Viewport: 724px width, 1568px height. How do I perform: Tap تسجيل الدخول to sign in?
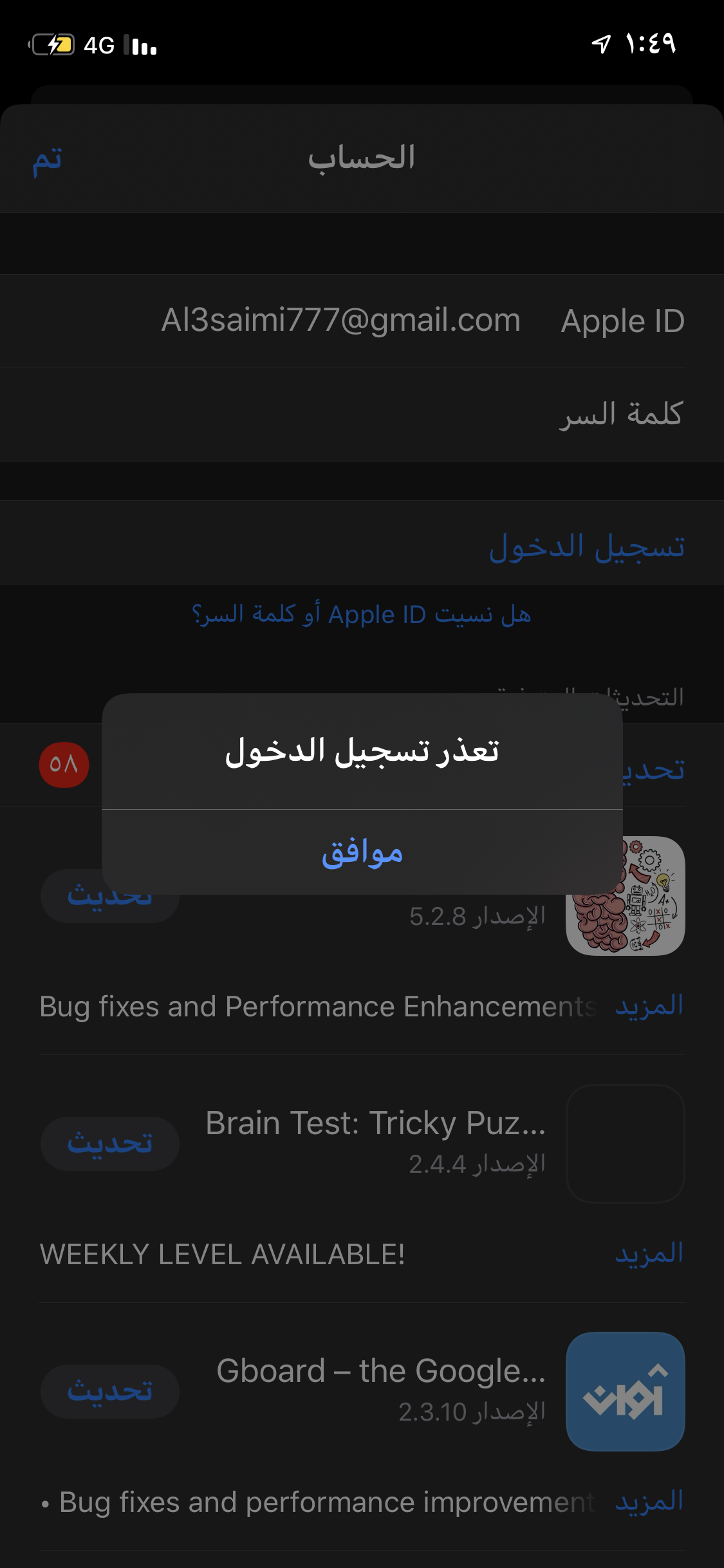click(x=586, y=546)
